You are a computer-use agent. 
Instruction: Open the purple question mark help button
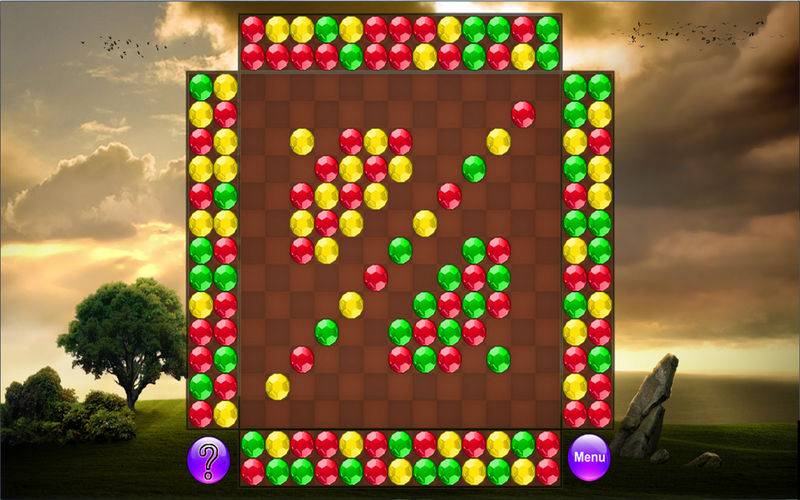click(x=208, y=458)
